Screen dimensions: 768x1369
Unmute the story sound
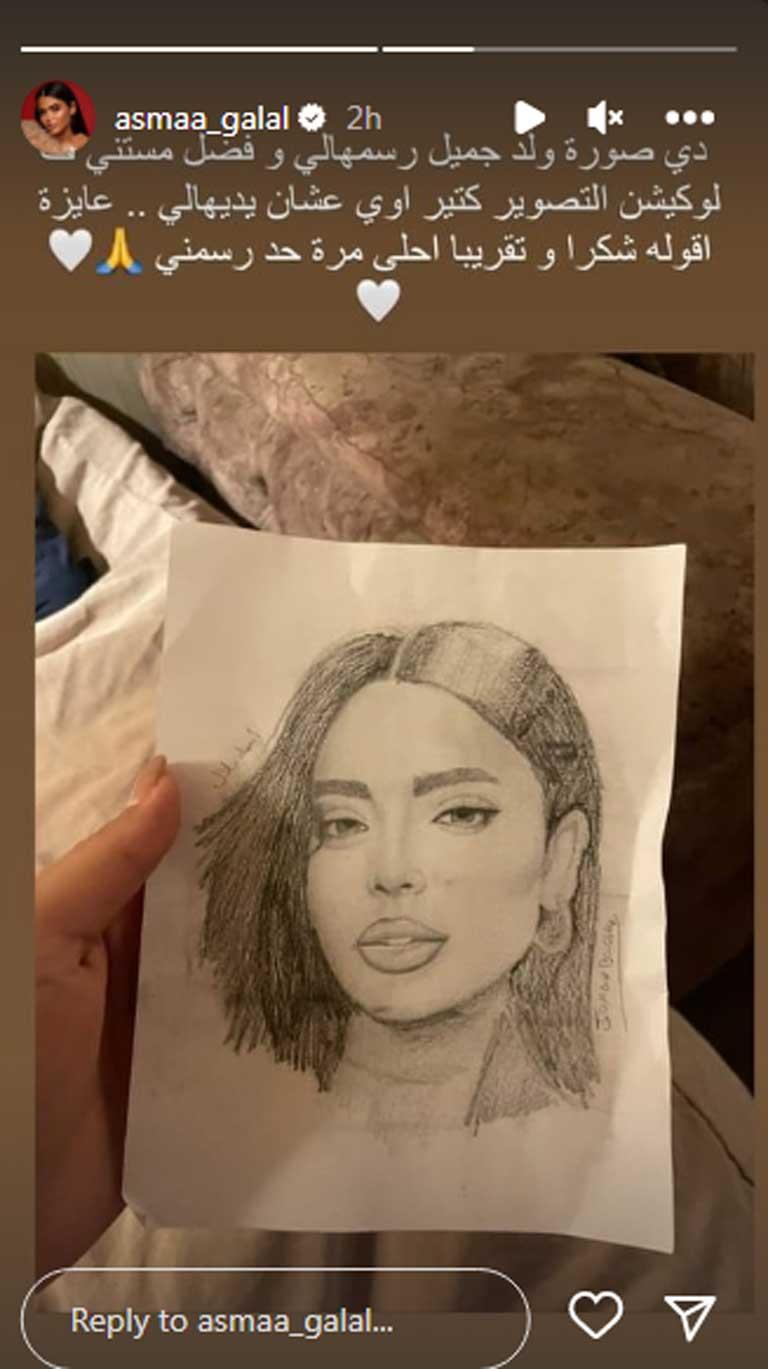point(605,118)
